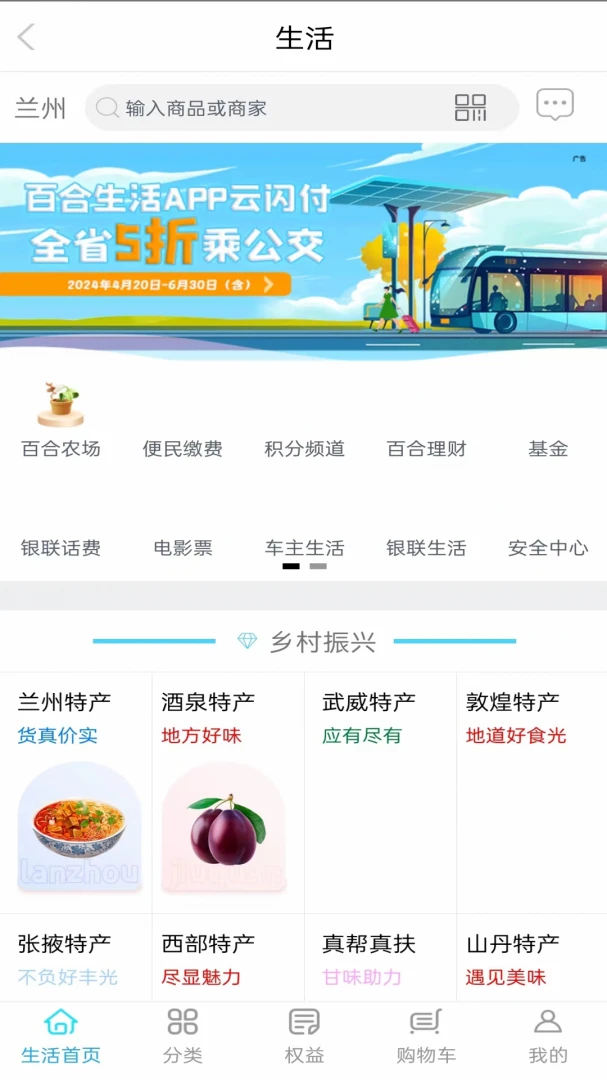Screen dimensions: 607x1080
Task: Go to 积分频道
Action: pos(305,448)
